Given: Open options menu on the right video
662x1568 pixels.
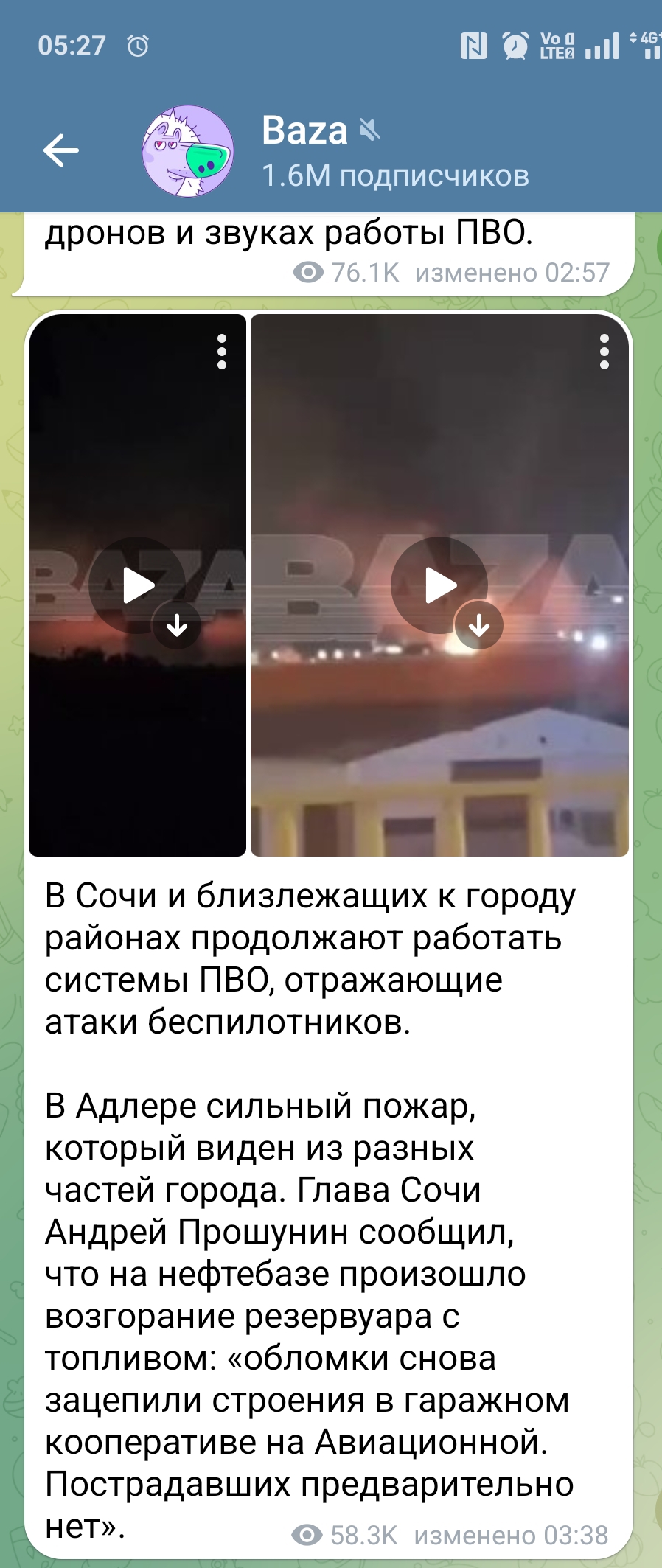Looking at the screenshot, I should coord(604,352).
